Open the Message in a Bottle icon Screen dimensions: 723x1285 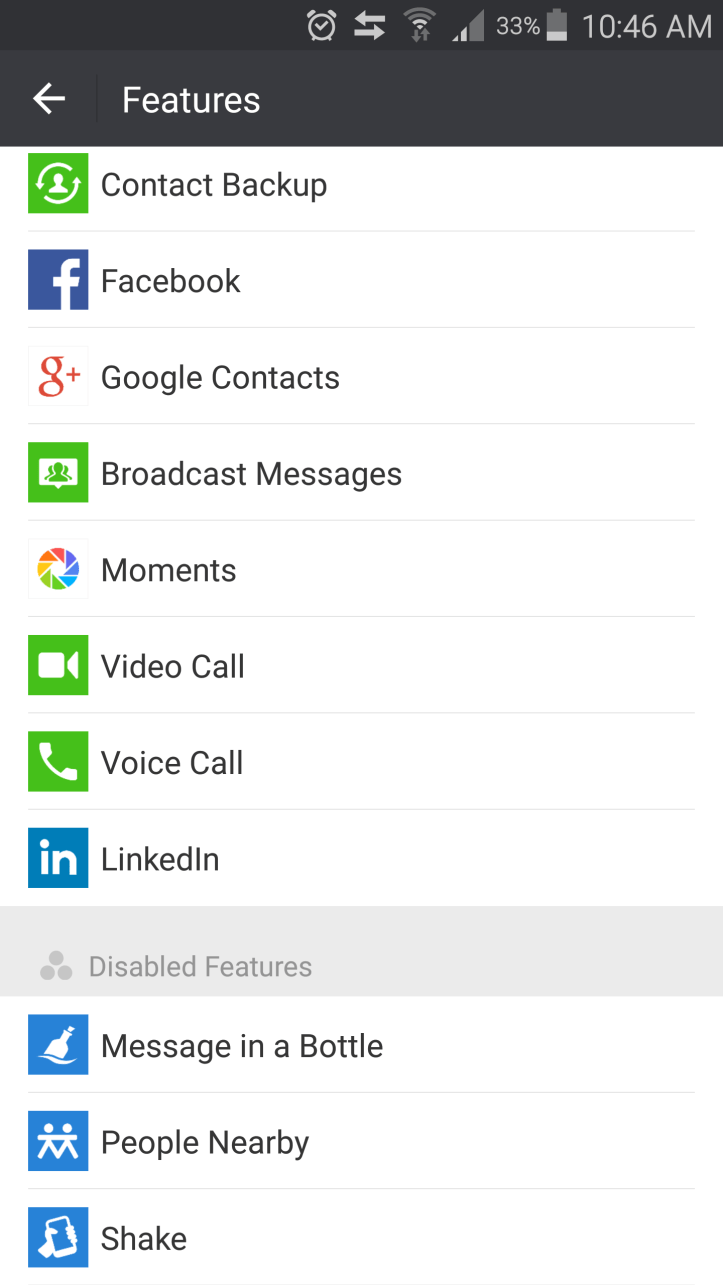click(x=57, y=1045)
